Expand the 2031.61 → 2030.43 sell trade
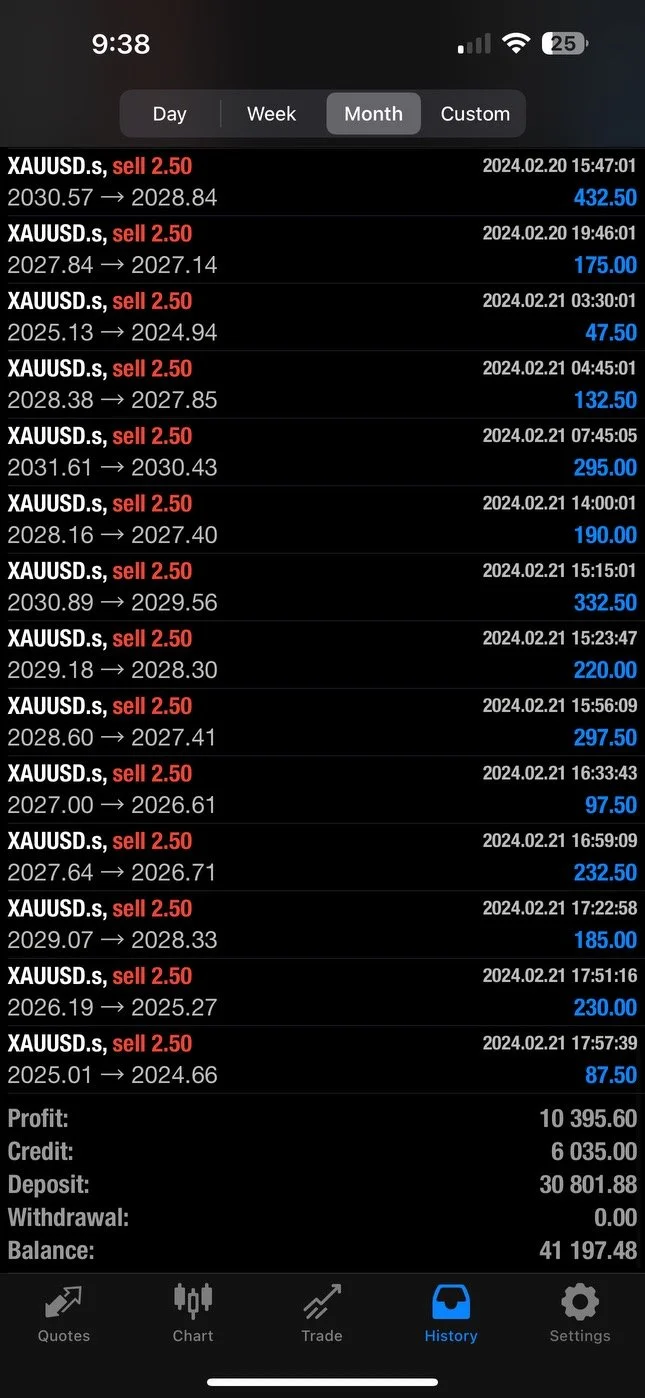This screenshot has width=645, height=1398. 322,452
